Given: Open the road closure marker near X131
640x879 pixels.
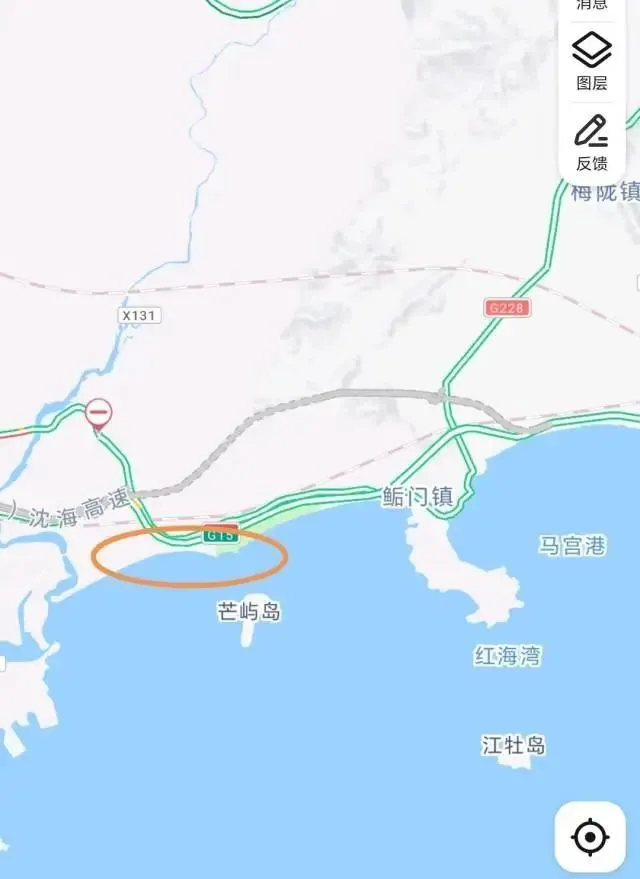Looking at the screenshot, I should (98, 412).
